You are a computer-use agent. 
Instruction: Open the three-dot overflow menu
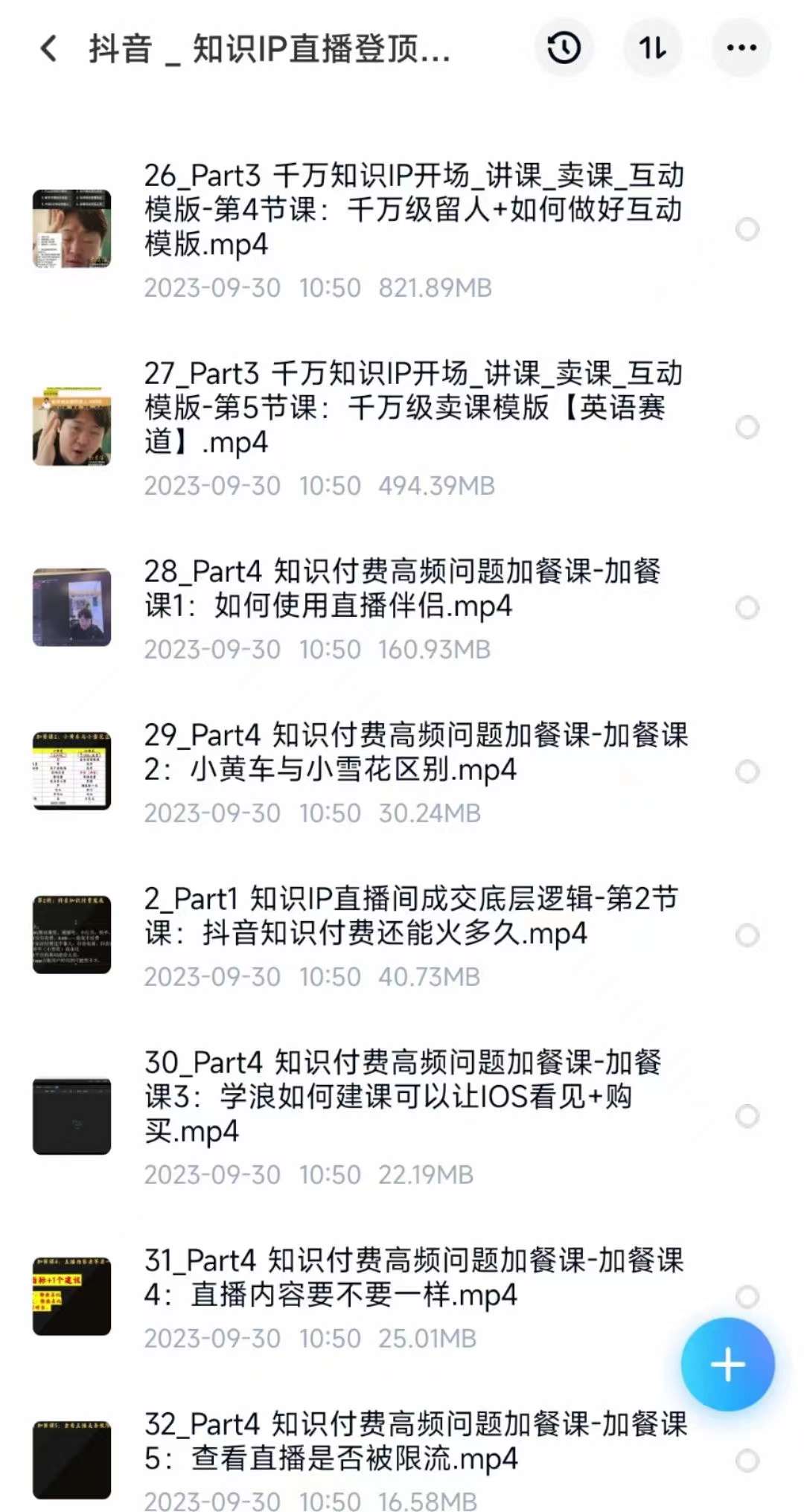[x=741, y=48]
